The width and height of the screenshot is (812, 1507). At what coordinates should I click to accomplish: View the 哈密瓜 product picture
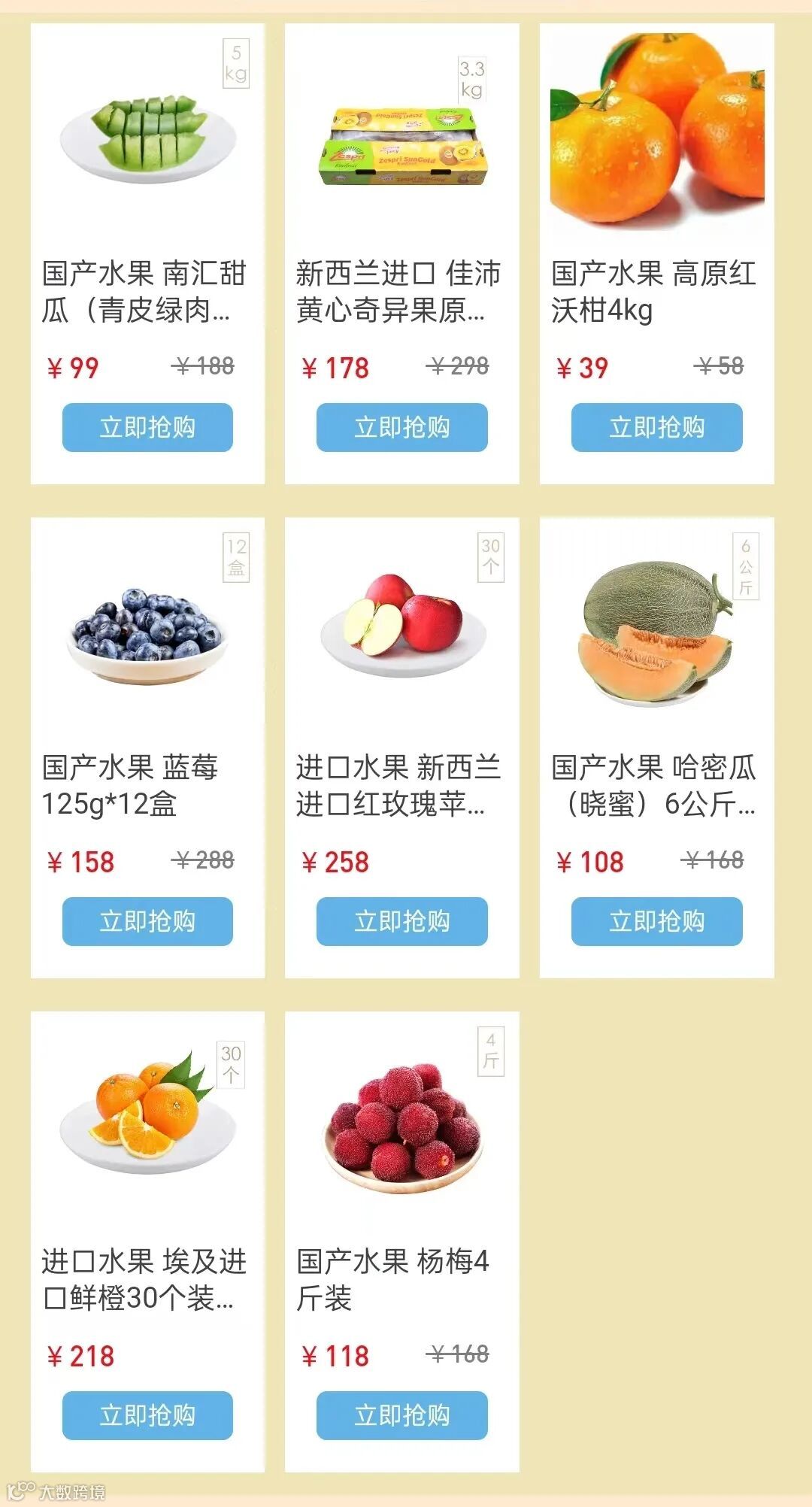[656, 632]
